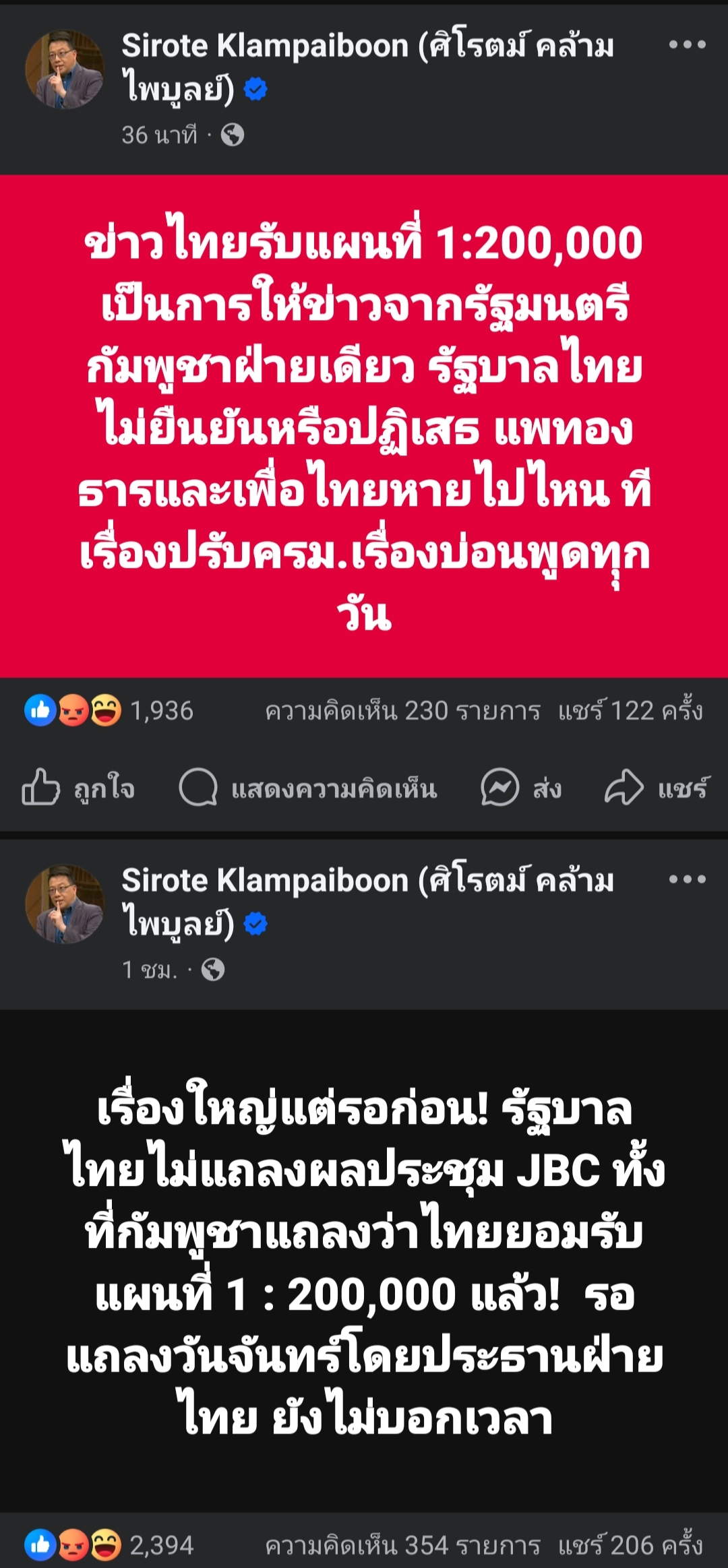This screenshot has width=728, height=1568.
Task: Open the 230 comments list
Action: point(402,711)
